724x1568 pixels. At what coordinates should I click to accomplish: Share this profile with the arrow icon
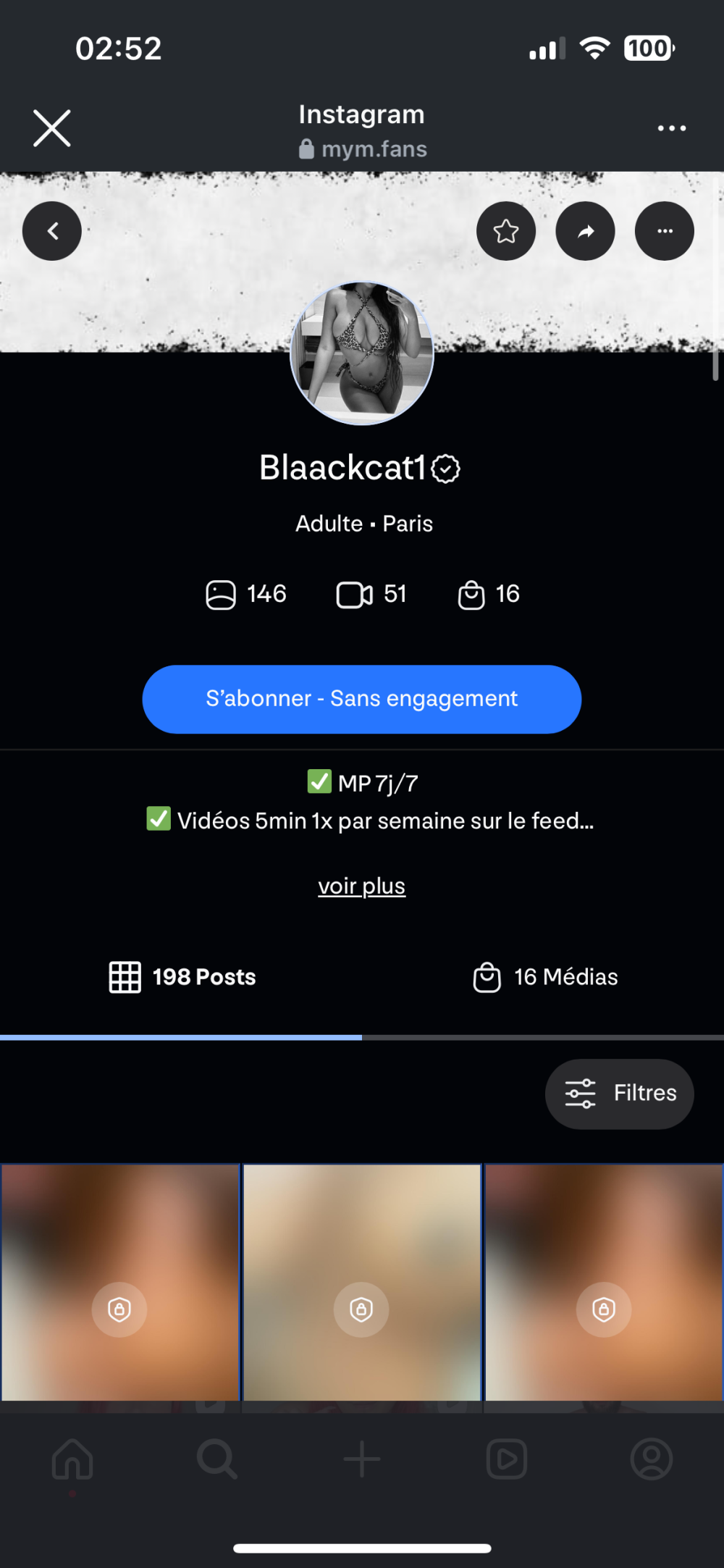click(x=585, y=231)
